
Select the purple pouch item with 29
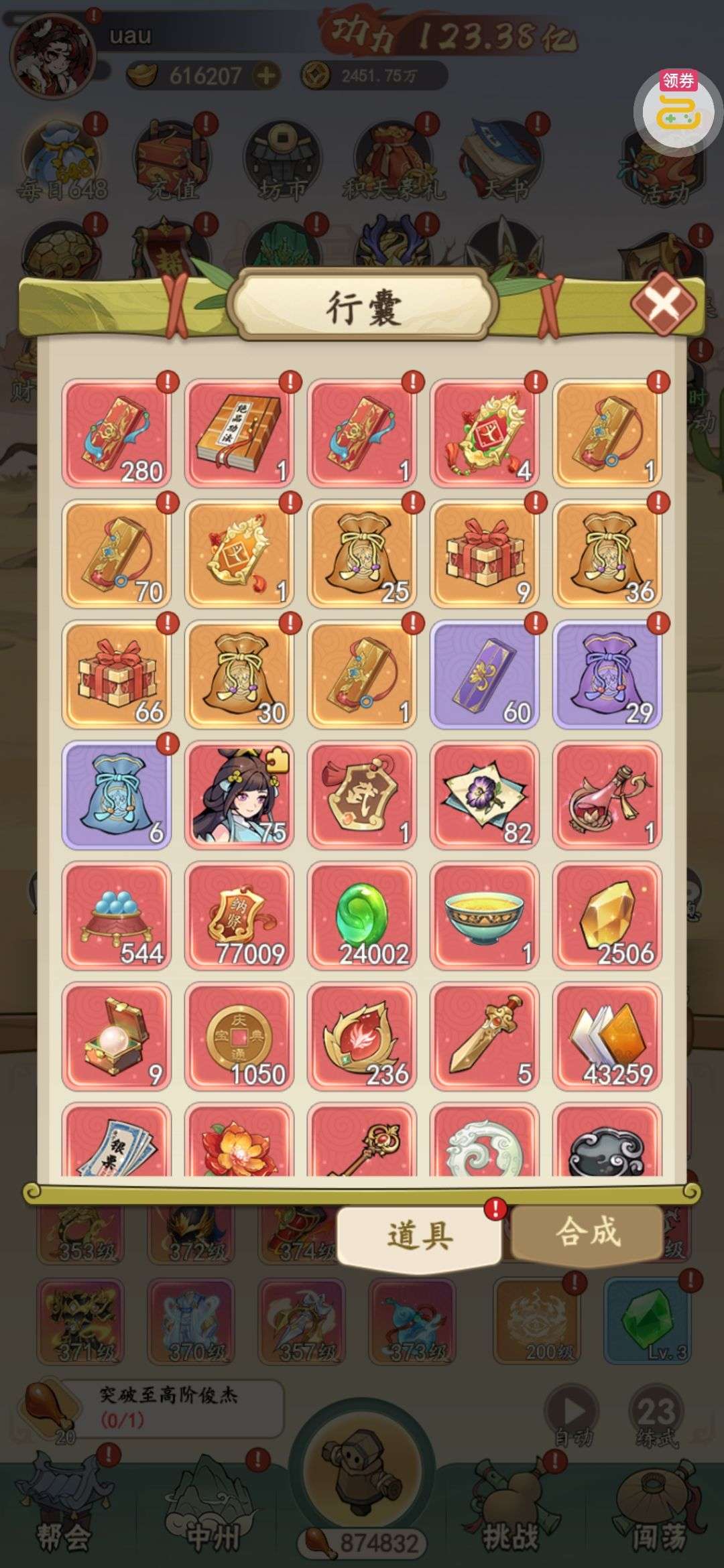click(x=607, y=675)
